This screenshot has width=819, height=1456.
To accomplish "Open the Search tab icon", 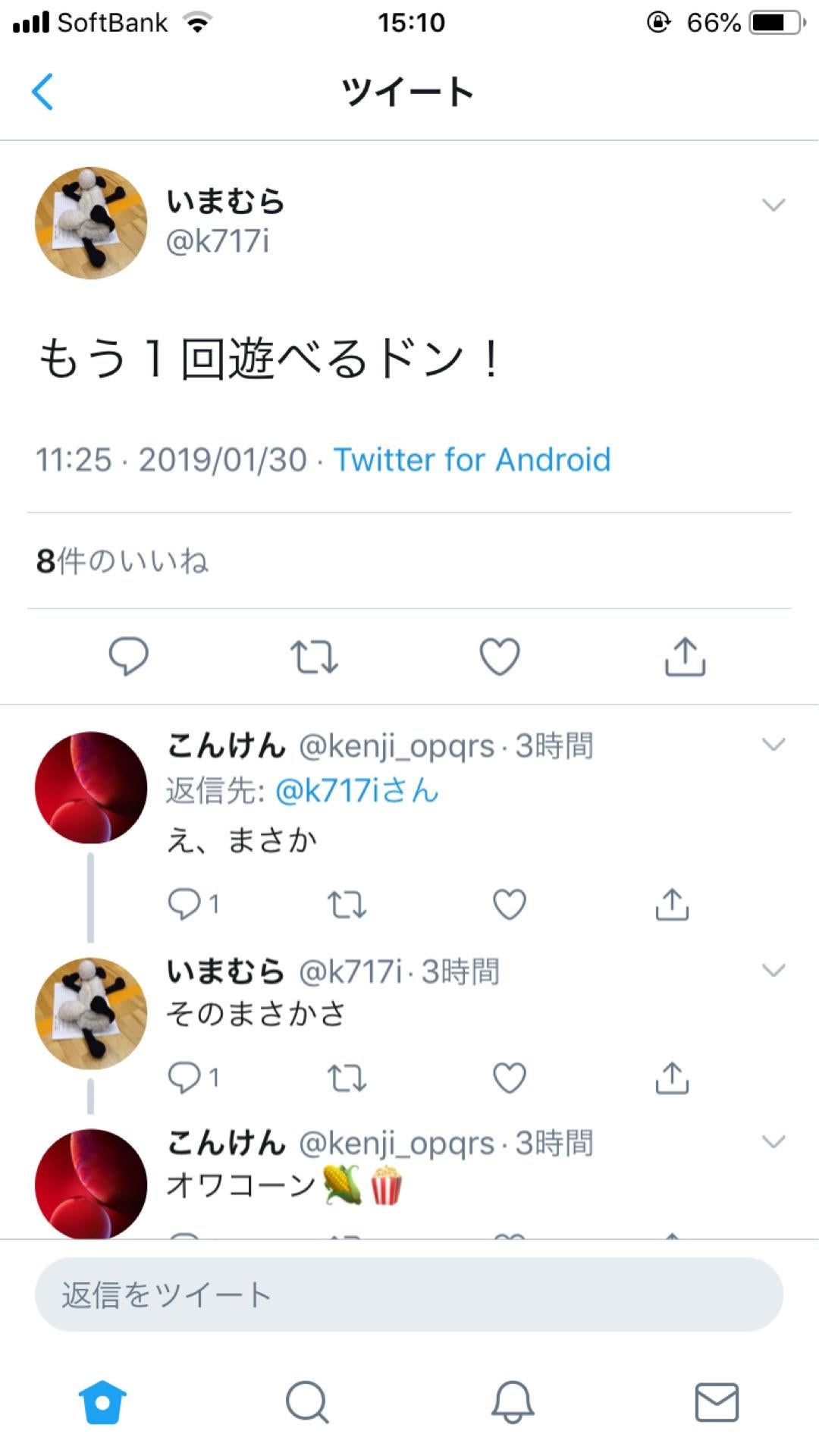I will (308, 1404).
